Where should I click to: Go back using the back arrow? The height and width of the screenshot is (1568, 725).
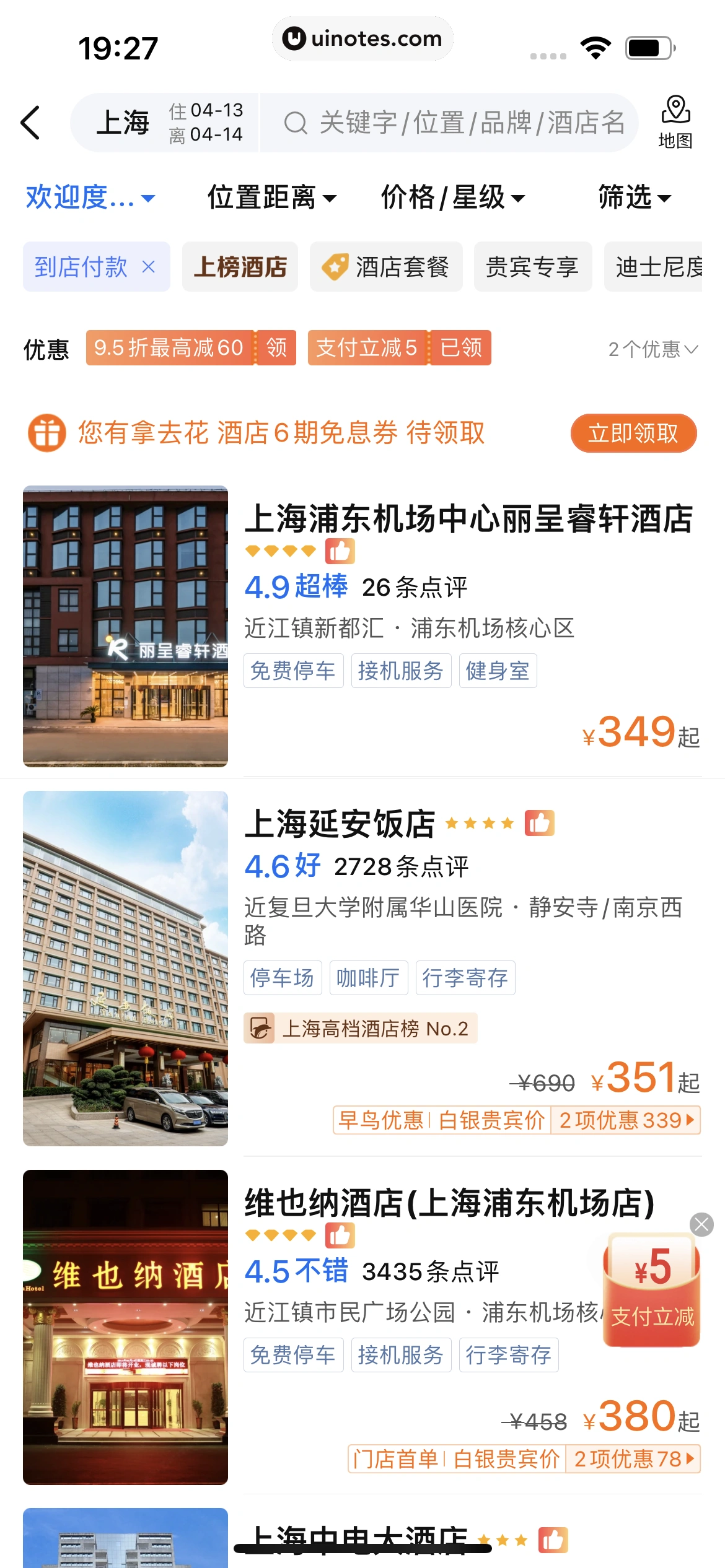click(31, 123)
